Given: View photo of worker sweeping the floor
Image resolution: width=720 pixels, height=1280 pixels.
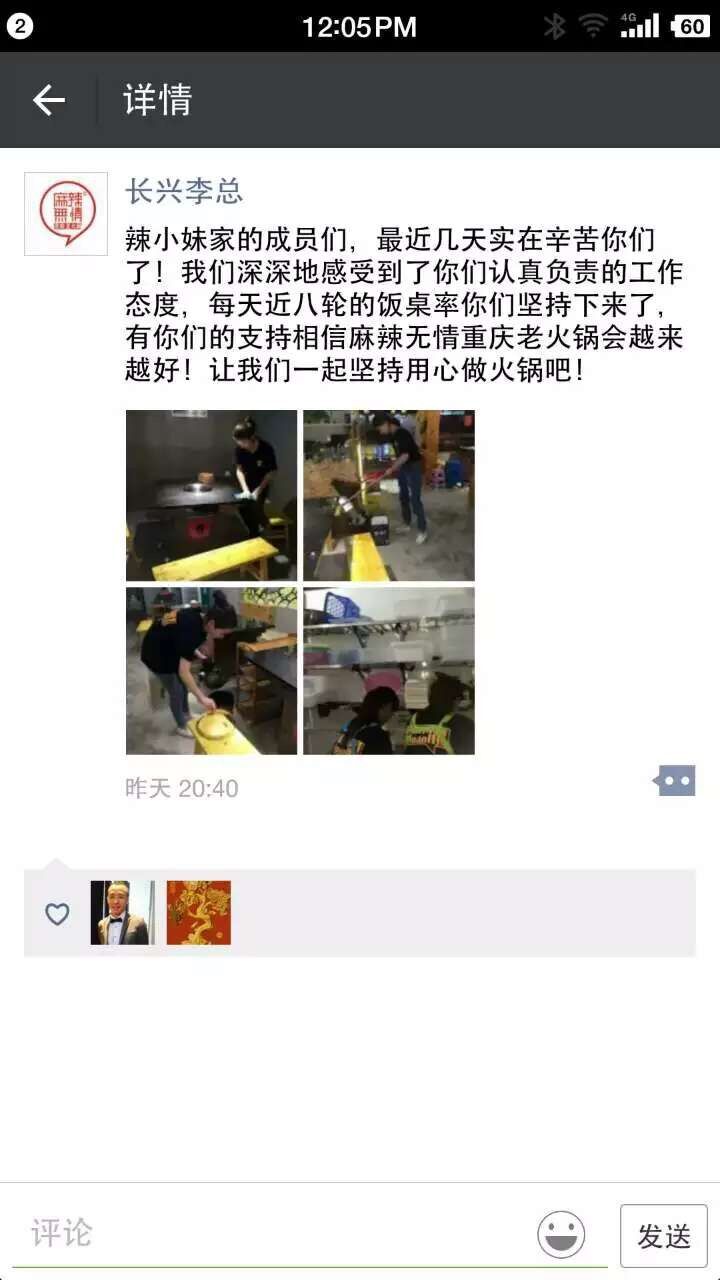Looking at the screenshot, I should point(389,495).
